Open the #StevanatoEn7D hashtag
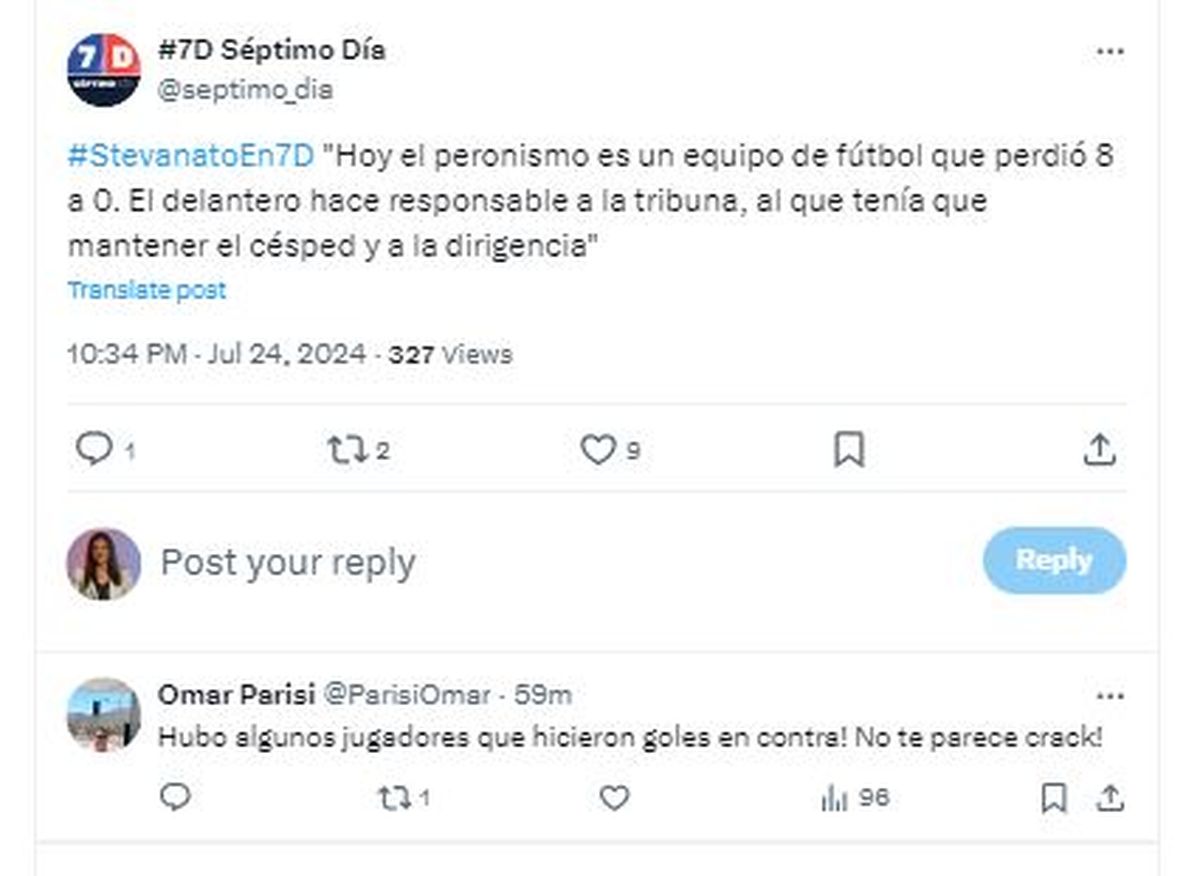Image resolution: width=1200 pixels, height=876 pixels. pyautogui.click(x=191, y=156)
